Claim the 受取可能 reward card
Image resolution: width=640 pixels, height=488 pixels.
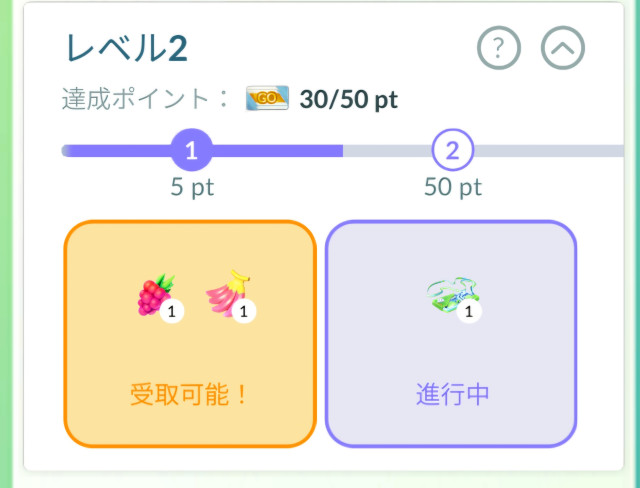190,334
